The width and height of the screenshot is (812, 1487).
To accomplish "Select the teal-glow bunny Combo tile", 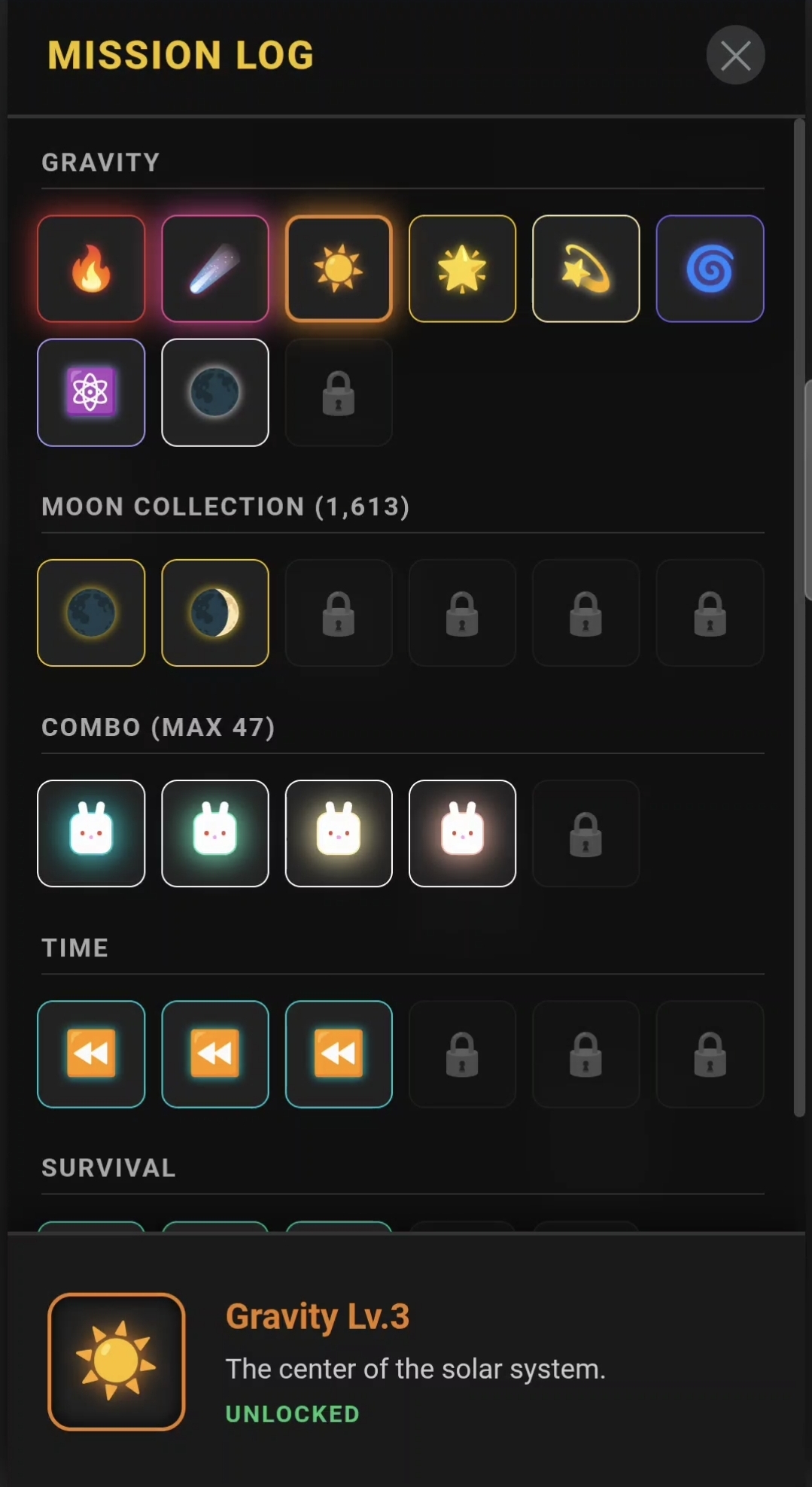I will (91, 833).
